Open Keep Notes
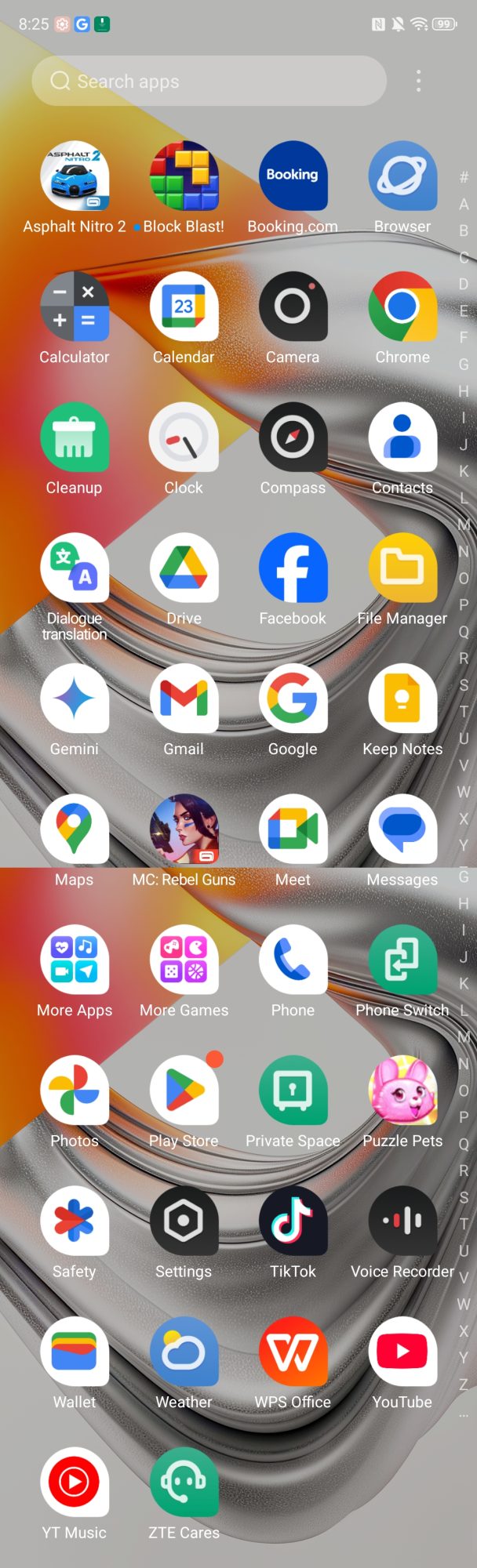Screen dimensions: 477x1568 click(402, 699)
